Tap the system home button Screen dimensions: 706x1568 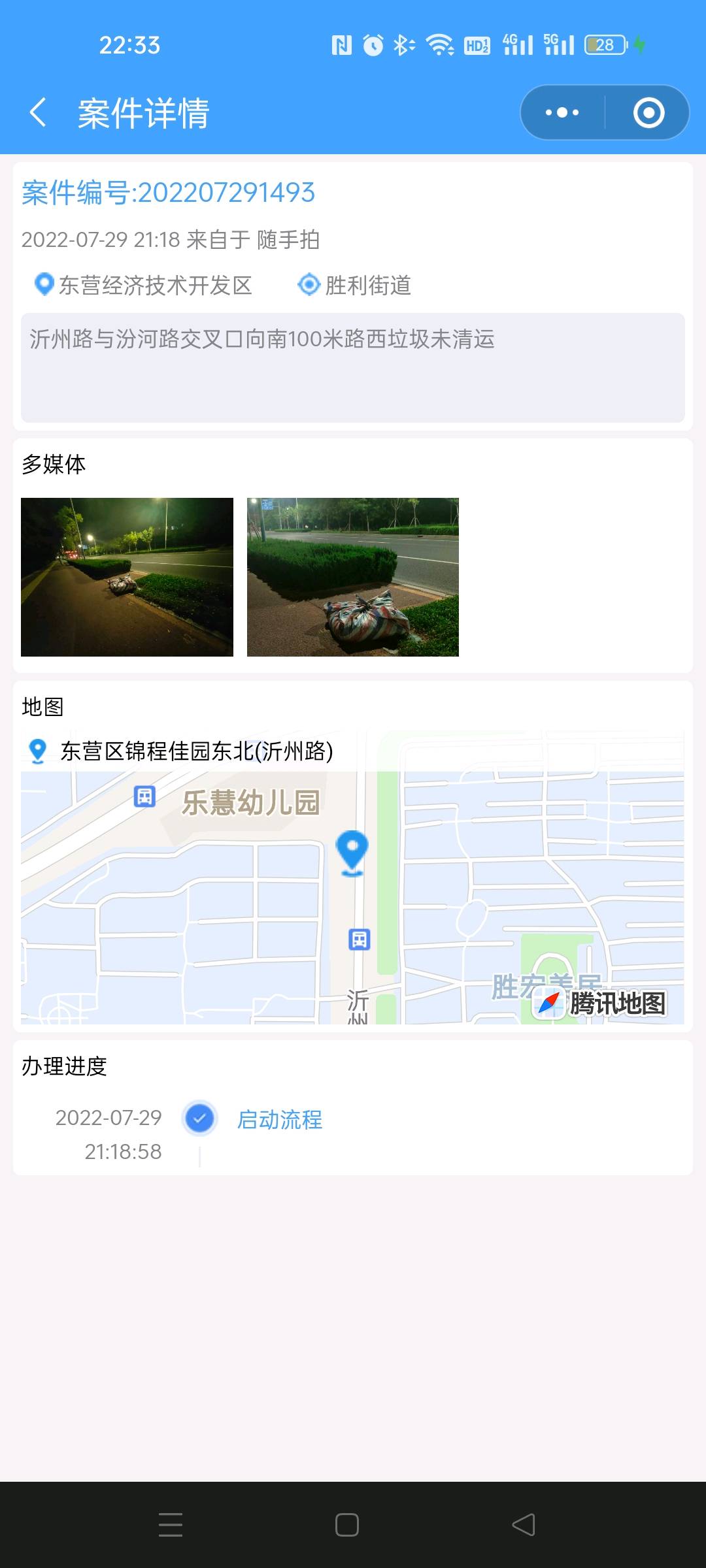click(x=346, y=1525)
